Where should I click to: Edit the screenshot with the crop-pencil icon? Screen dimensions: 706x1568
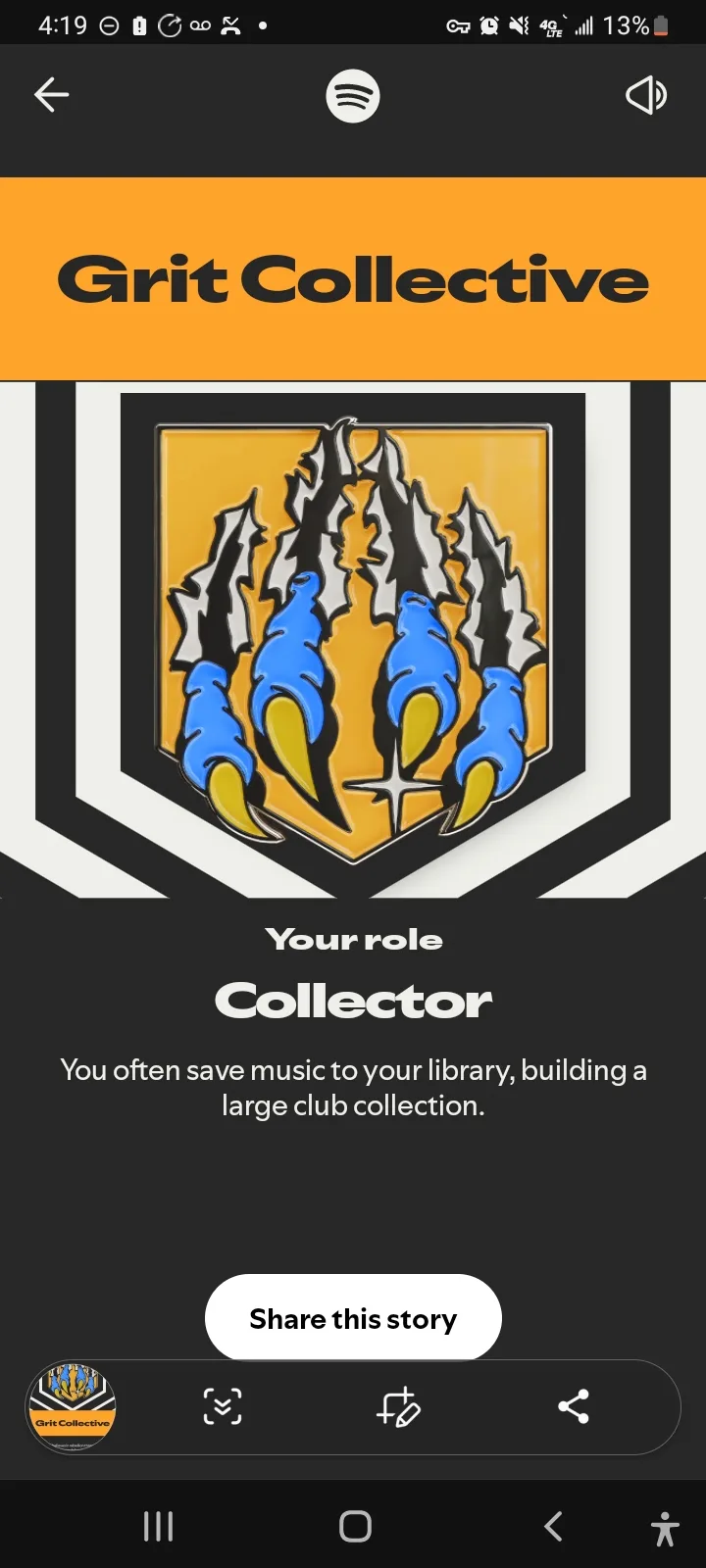point(398,1406)
